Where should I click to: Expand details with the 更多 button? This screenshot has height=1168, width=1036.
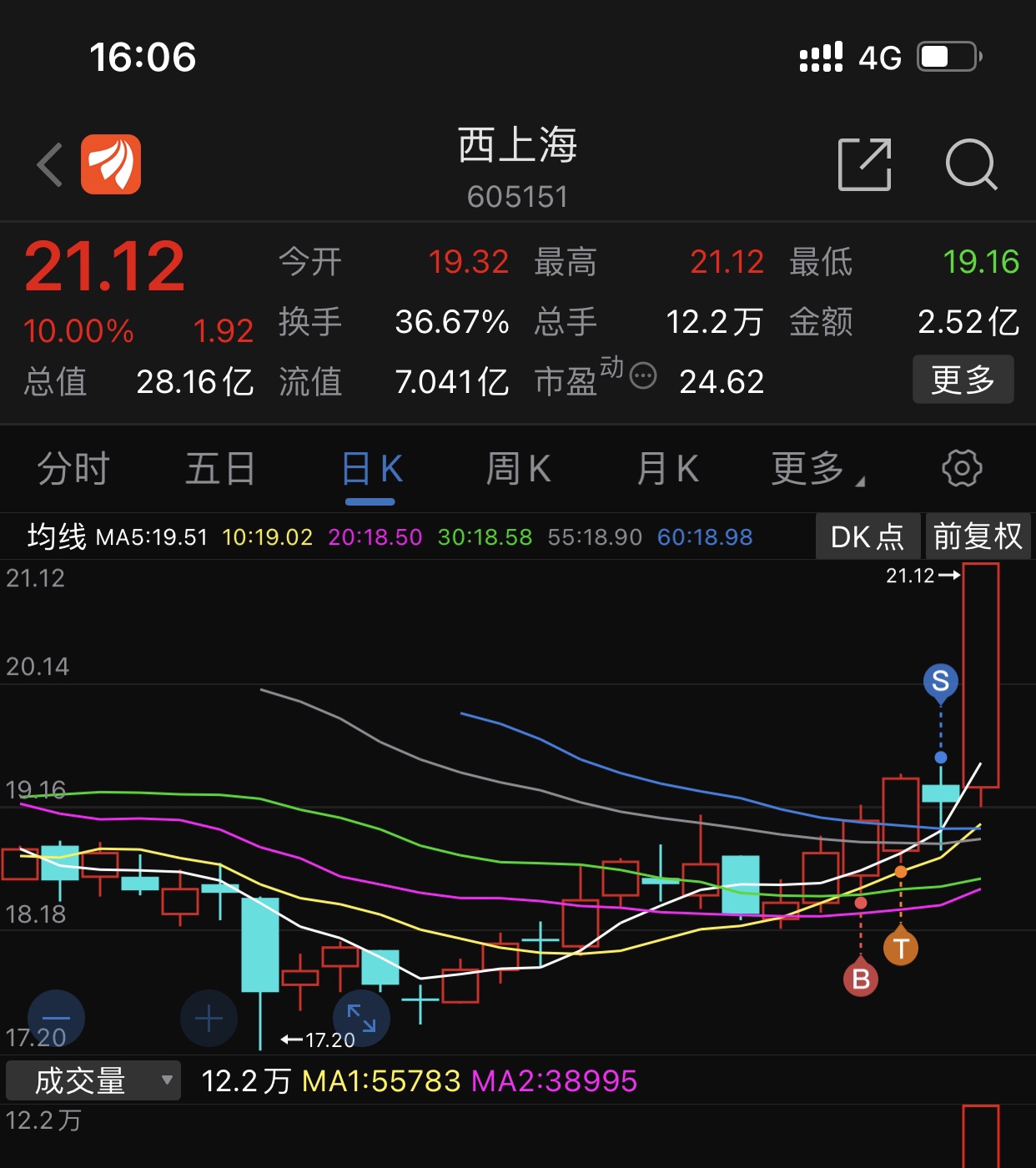963,380
